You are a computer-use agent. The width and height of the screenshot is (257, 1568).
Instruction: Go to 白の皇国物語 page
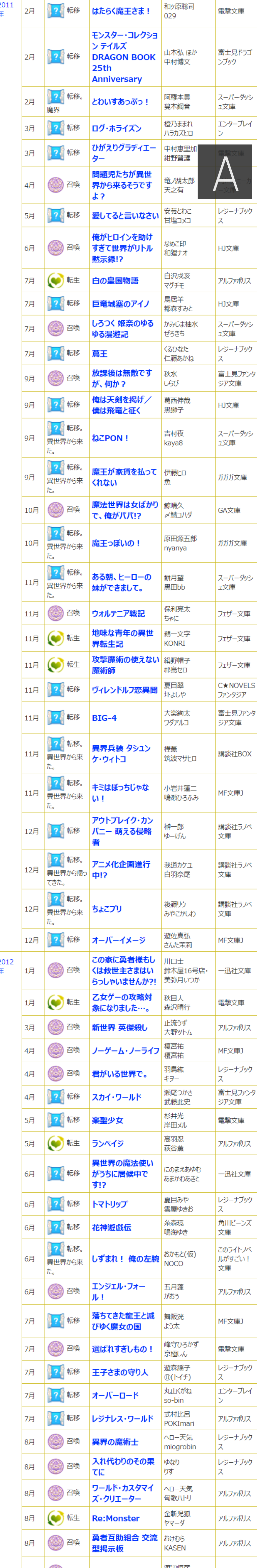click(115, 281)
